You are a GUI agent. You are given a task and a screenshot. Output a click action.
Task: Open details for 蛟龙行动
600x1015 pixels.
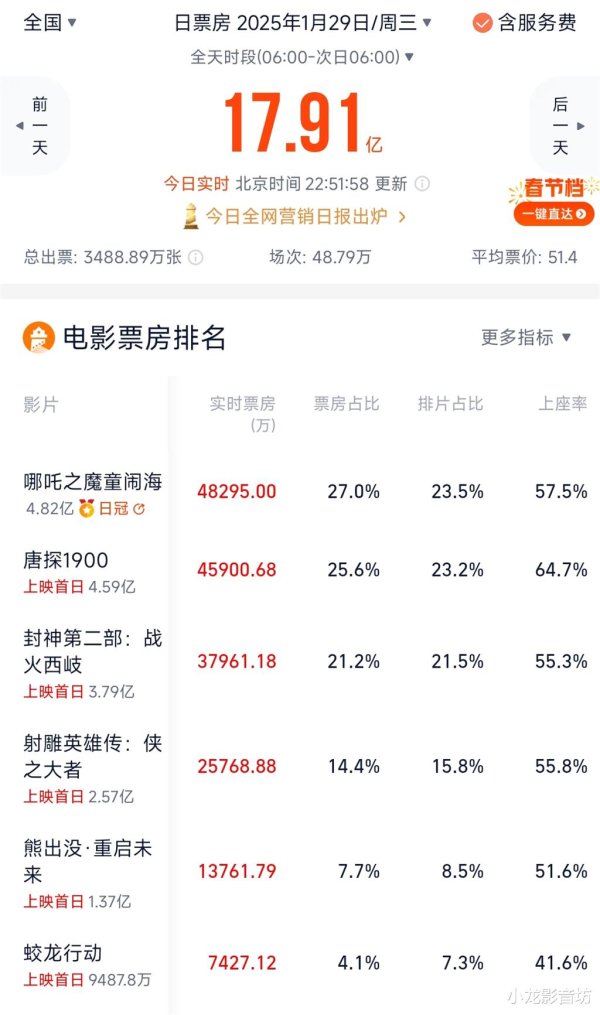click(x=63, y=953)
